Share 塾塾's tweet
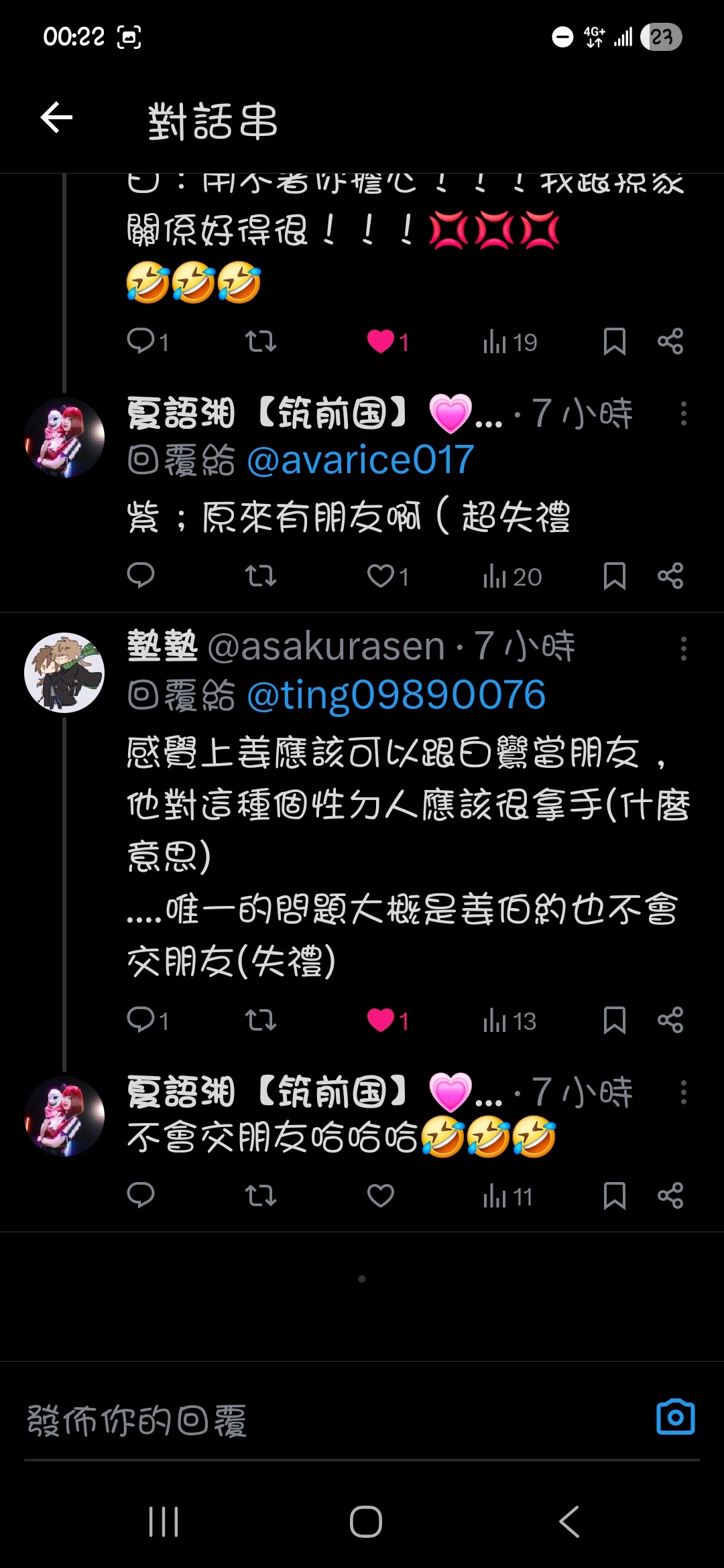 point(670,1021)
